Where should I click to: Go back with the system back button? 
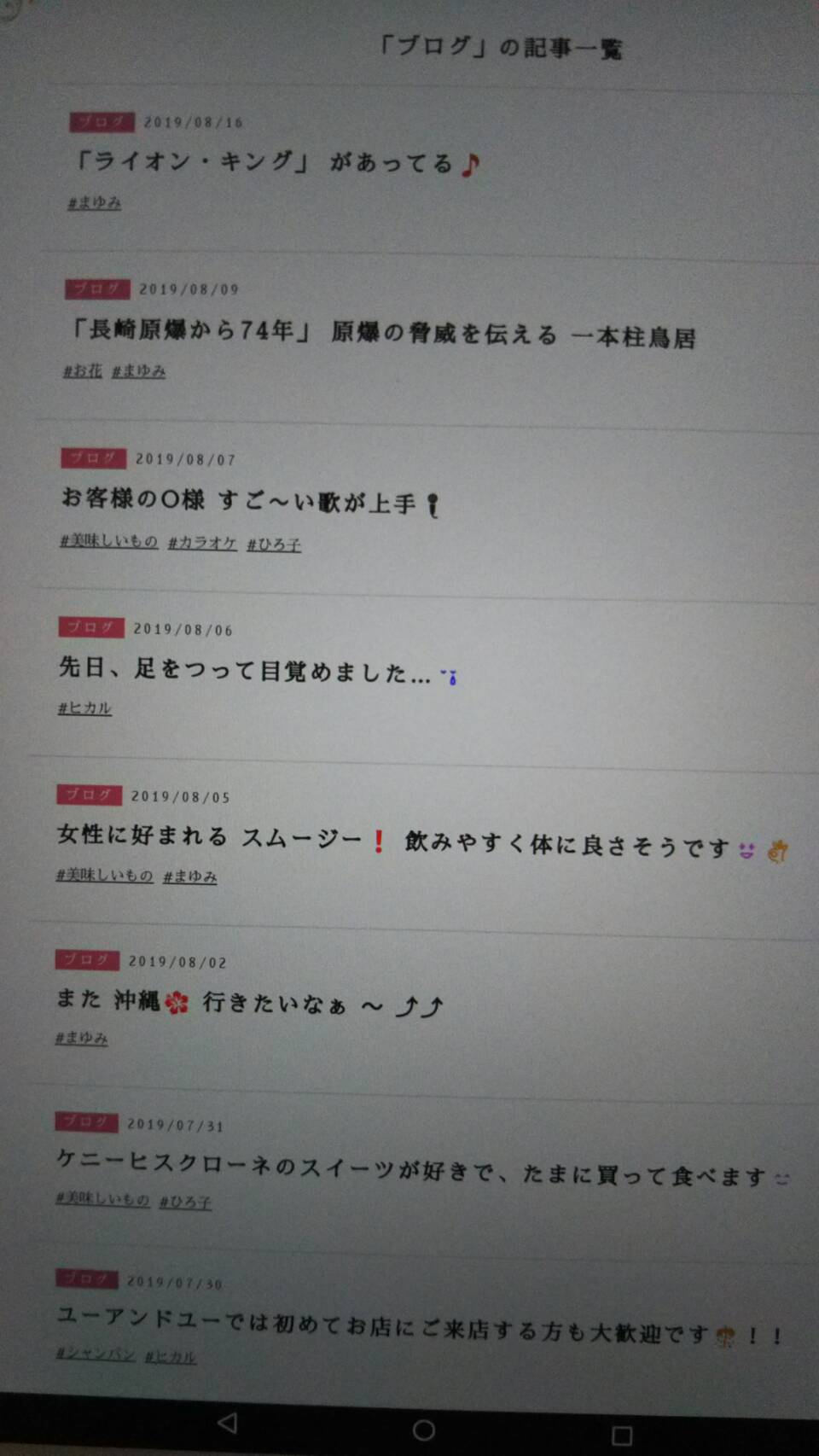(227, 1423)
